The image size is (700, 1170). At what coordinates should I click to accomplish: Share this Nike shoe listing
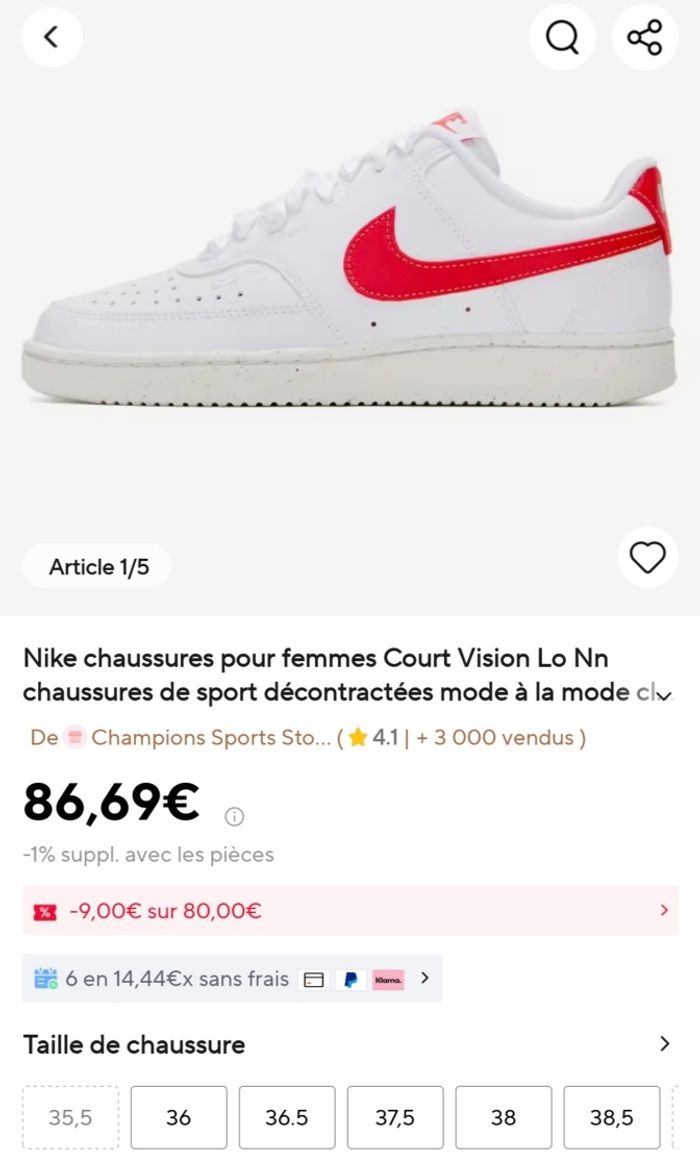pyautogui.click(x=645, y=37)
